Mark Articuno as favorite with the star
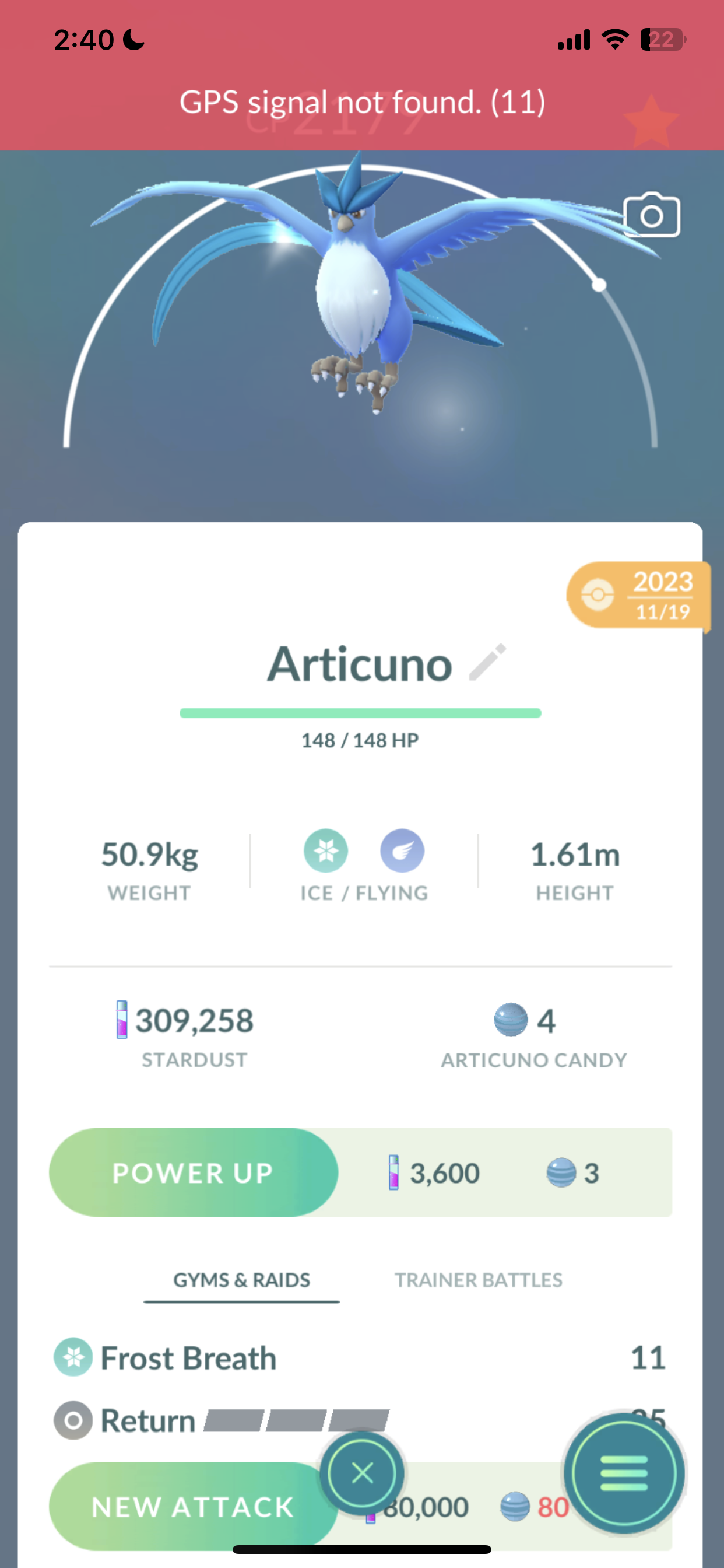Viewport: 724px width, 1568px height. pos(651,121)
